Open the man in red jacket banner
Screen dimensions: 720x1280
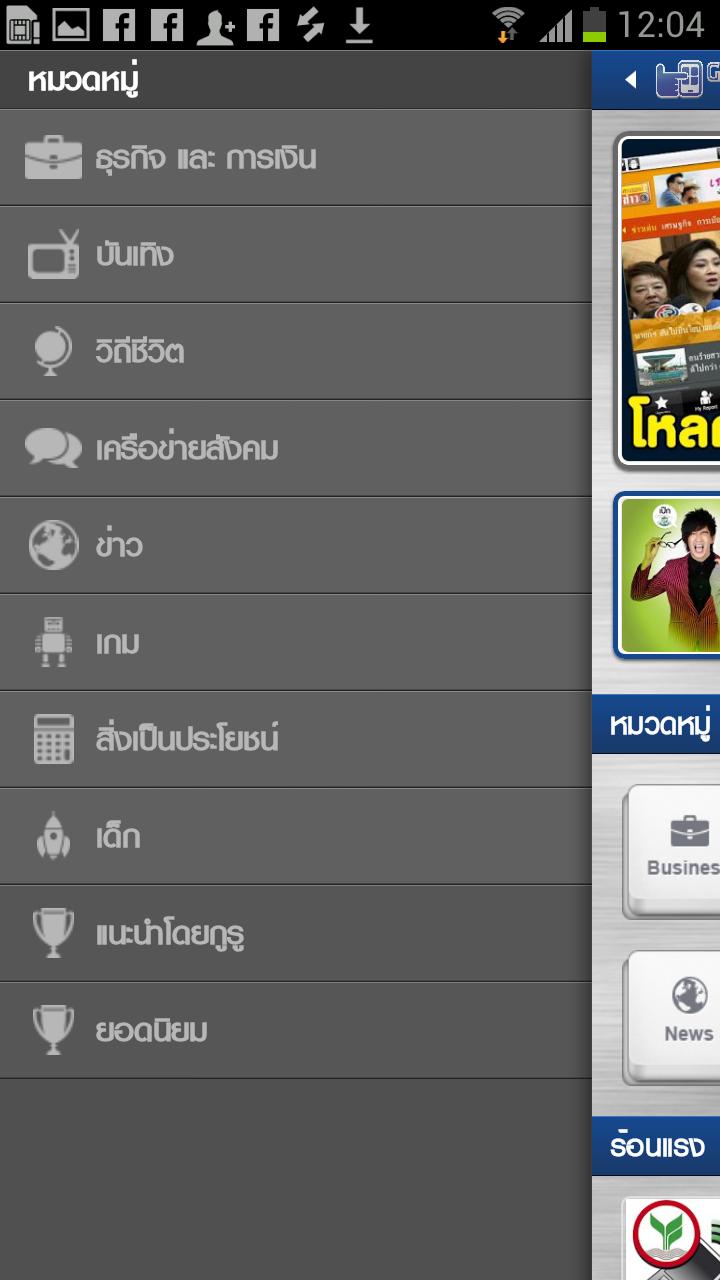click(x=670, y=575)
